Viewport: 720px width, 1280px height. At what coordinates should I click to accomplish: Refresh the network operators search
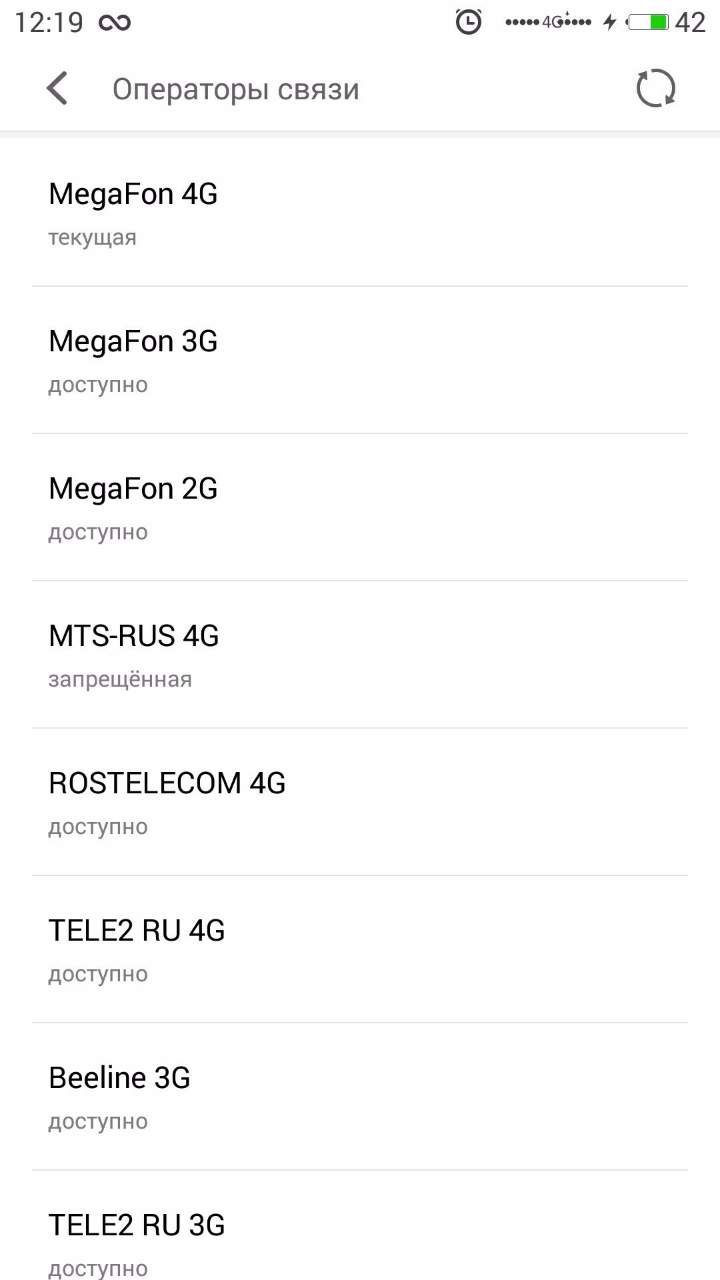pyautogui.click(x=656, y=89)
